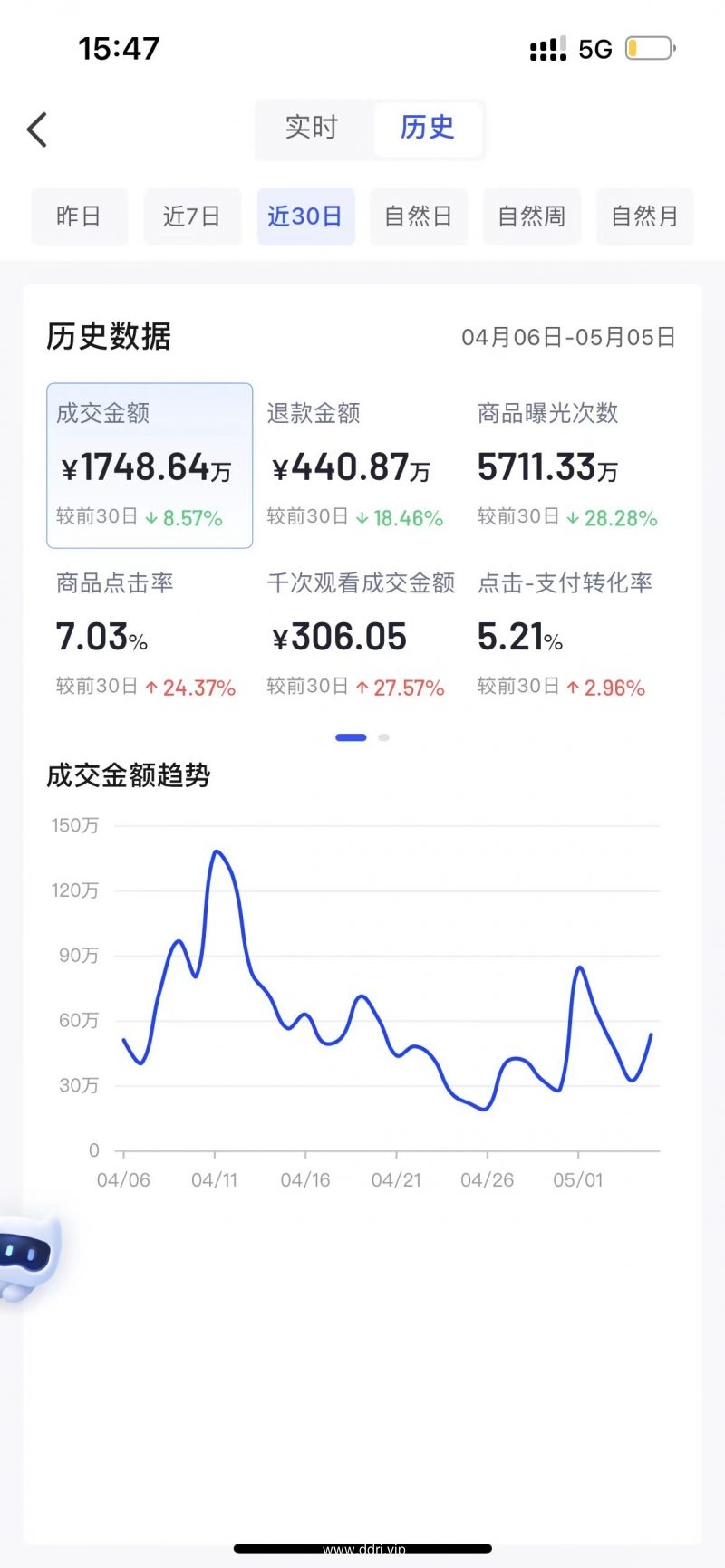Tap the second page indicator dot

383,737
